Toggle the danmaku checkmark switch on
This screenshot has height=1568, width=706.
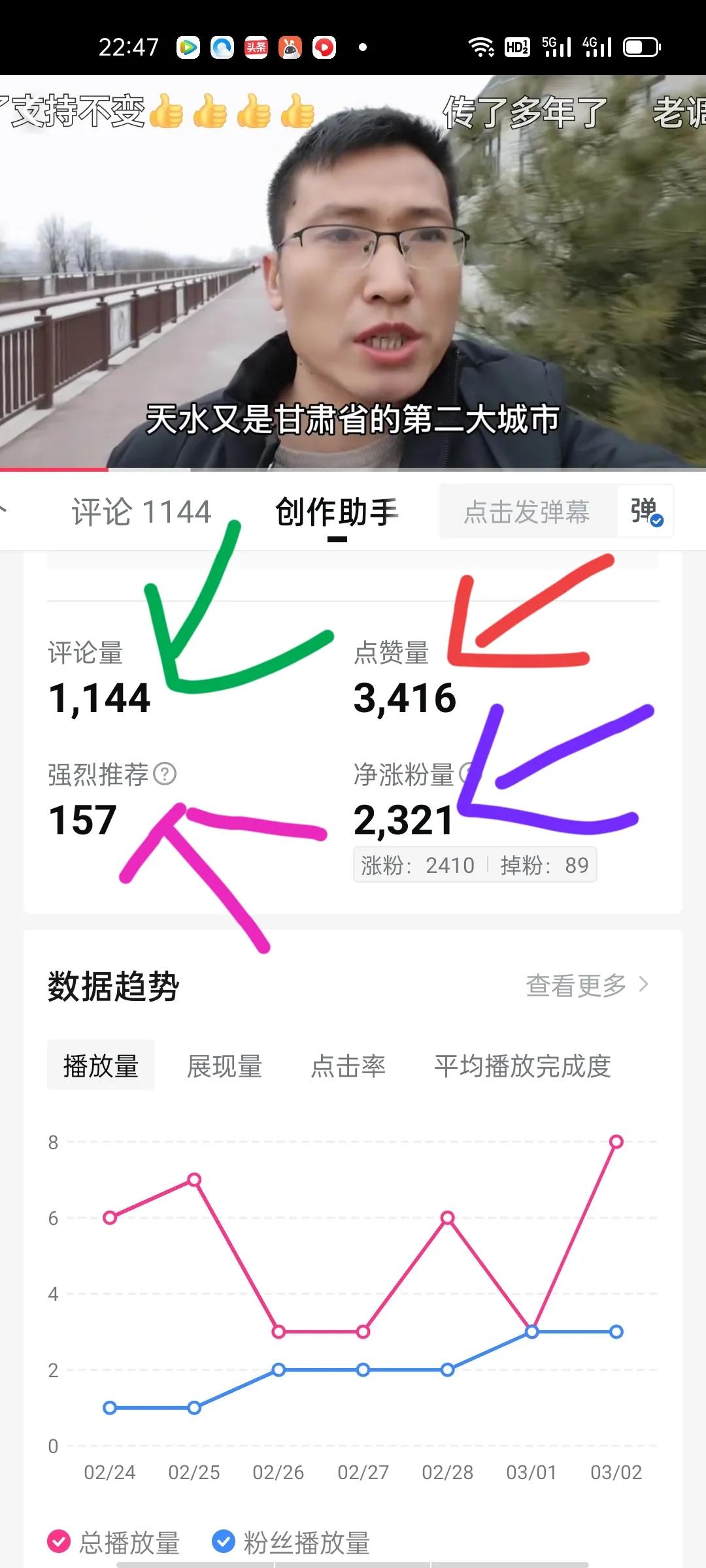656,522
